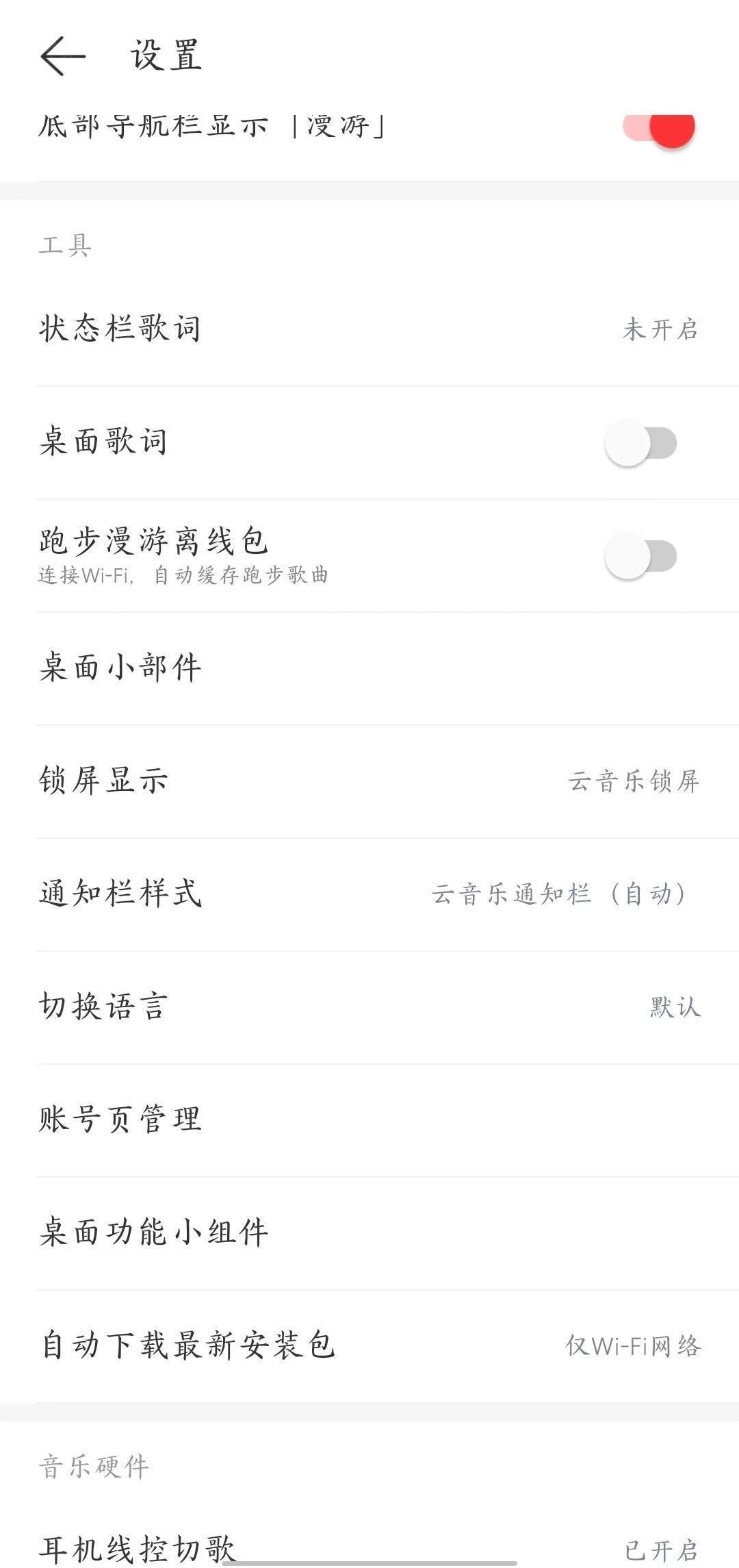739x1568 pixels.
Task: Open 状态栏歌词 setting
Action: click(369, 329)
